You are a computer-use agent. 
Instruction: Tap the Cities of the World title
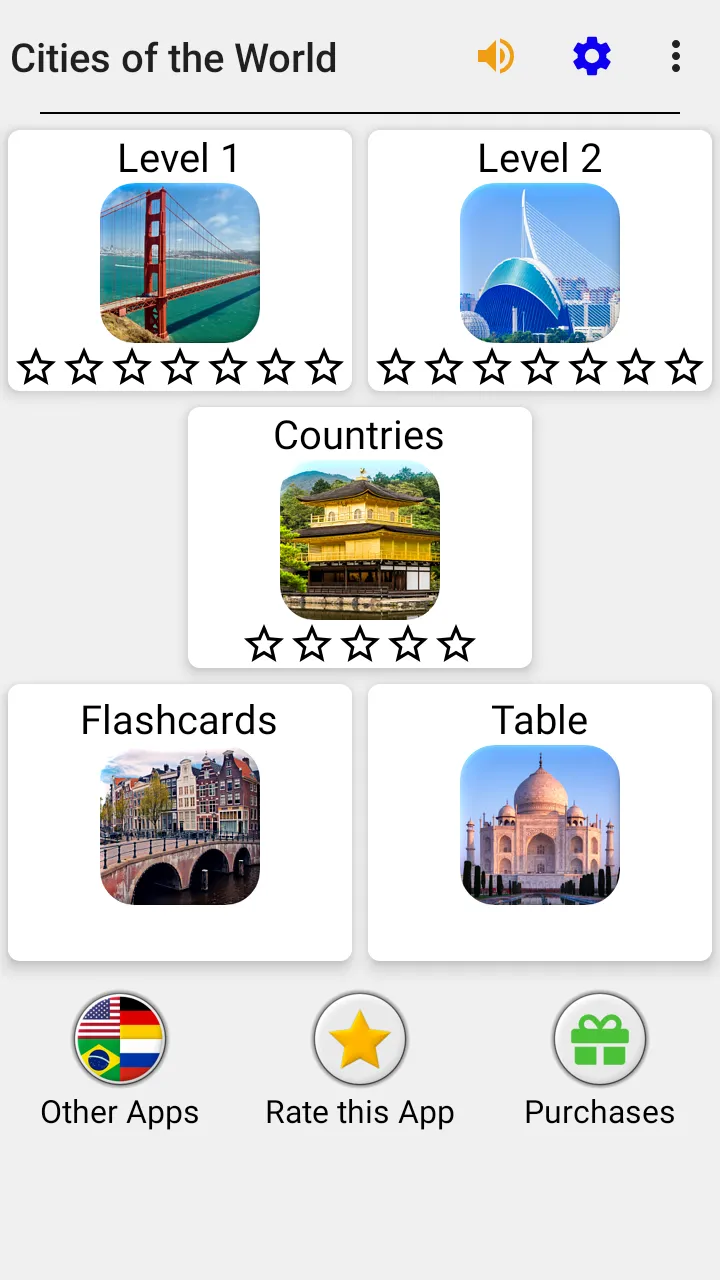coord(174,57)
